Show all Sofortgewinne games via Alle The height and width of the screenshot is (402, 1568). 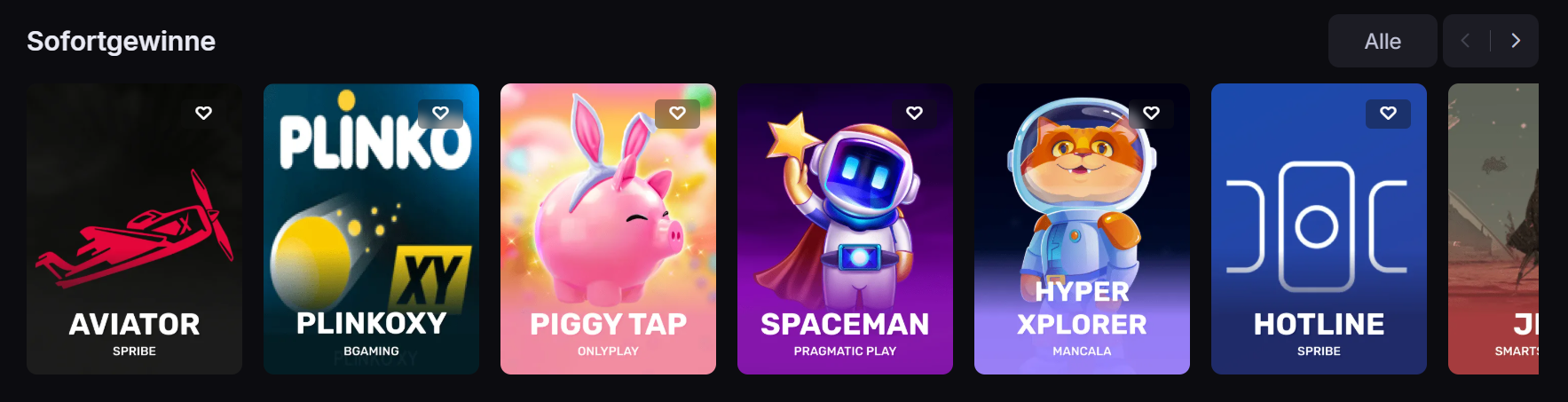1382,41
